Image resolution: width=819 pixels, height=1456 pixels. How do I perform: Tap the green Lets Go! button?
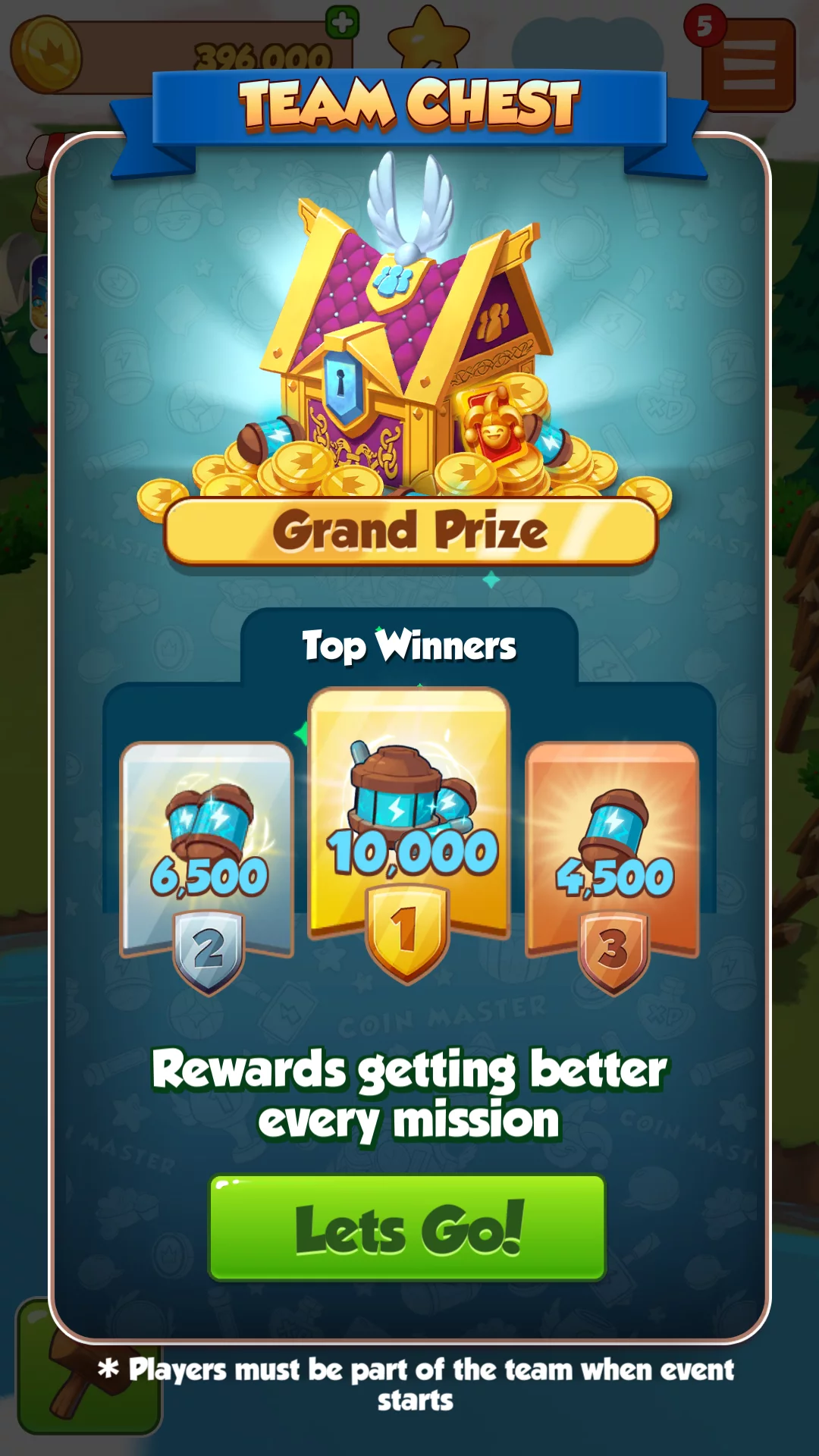pos(407,1228)
